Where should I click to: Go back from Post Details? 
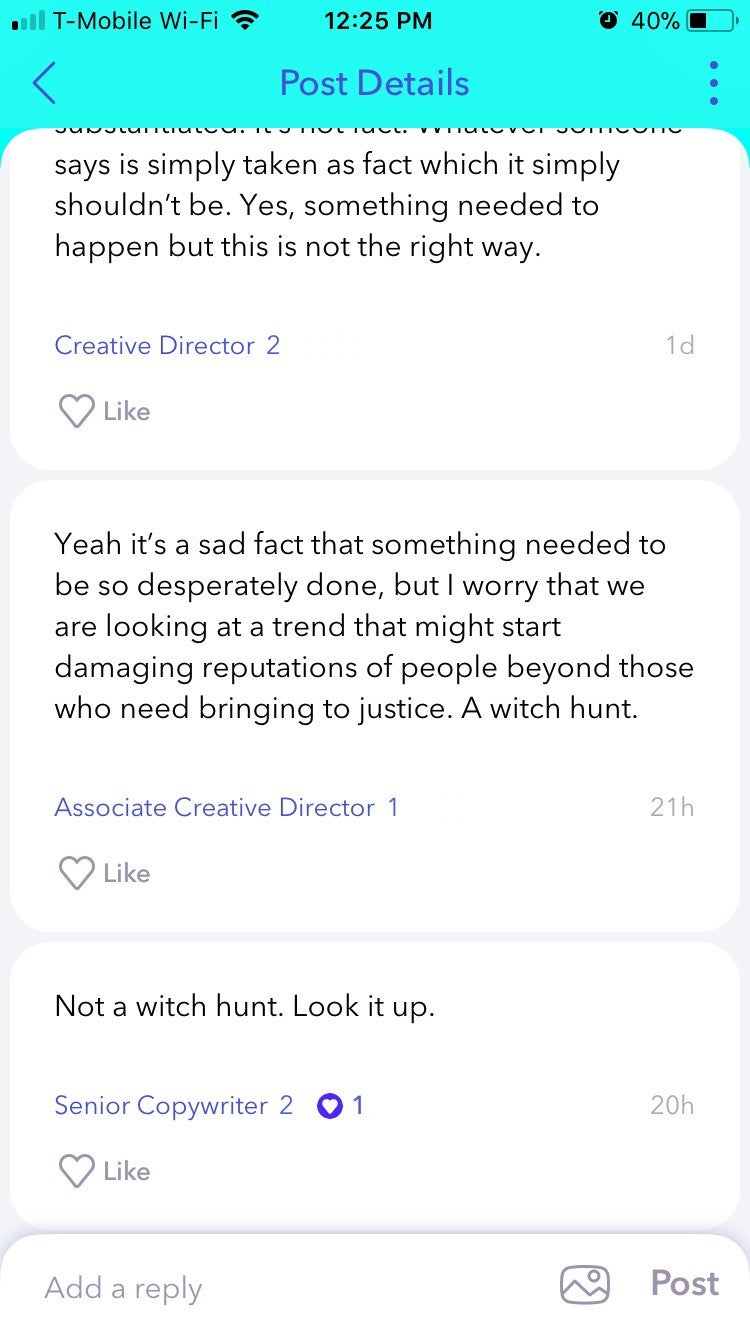point(44,83)
